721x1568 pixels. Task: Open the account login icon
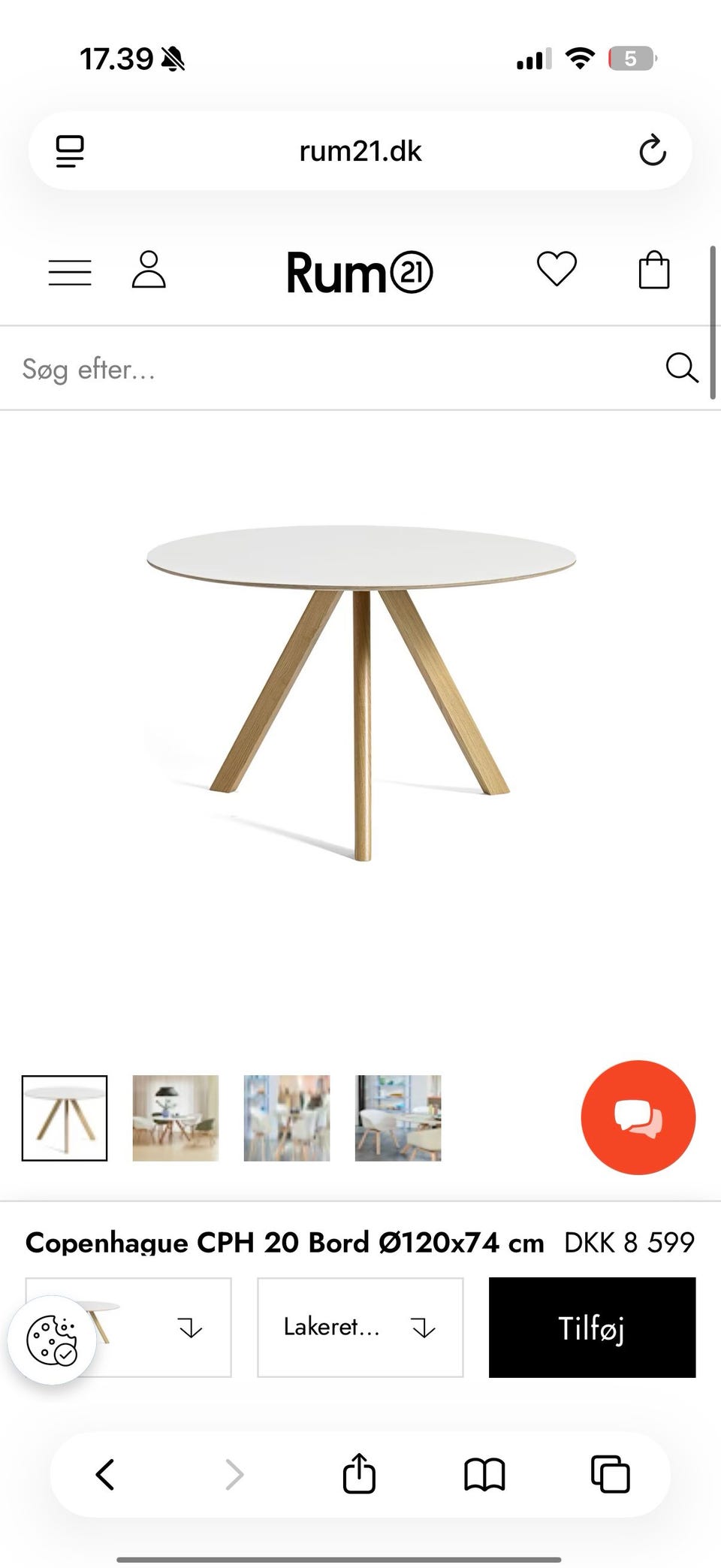(149, 272)
